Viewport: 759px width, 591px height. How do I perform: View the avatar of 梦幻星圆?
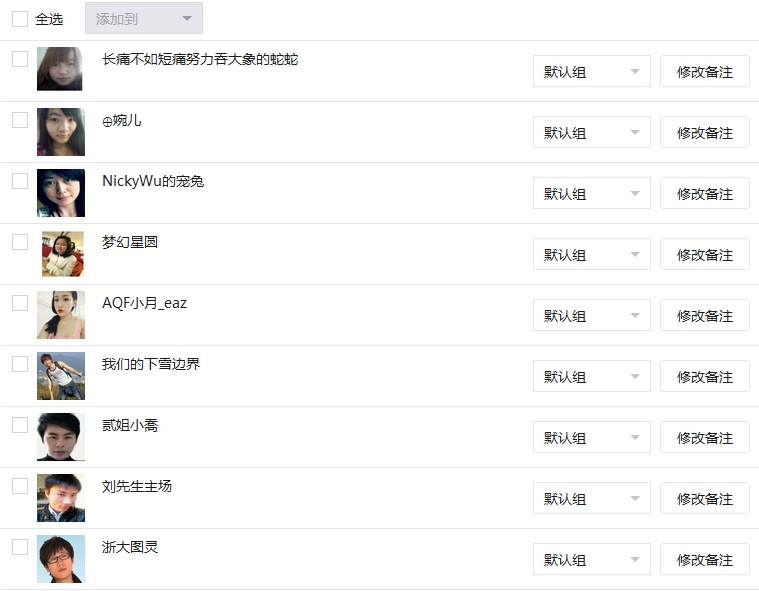click(62, 254)
